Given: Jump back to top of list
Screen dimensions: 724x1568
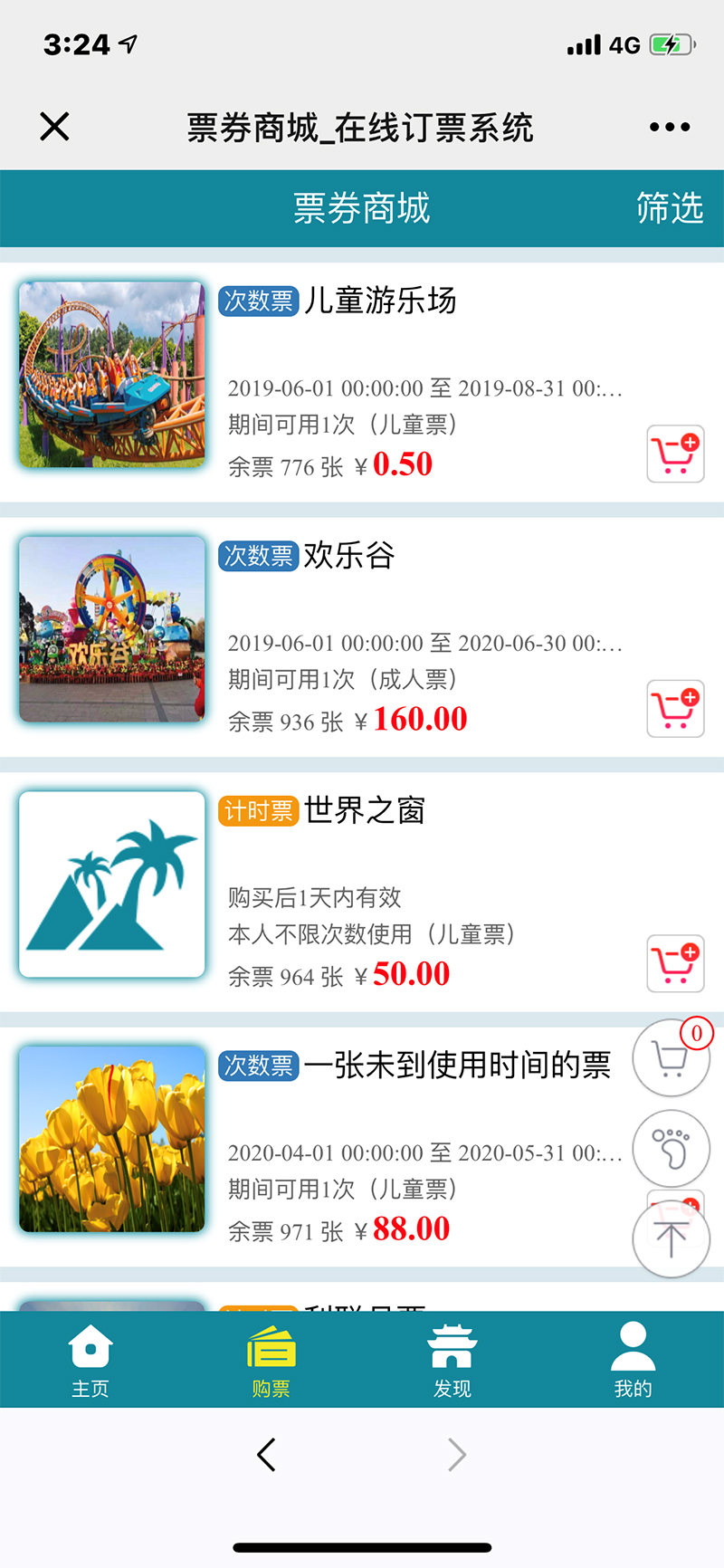Looking at the screenshot, I should click(x=671, y=1238).
